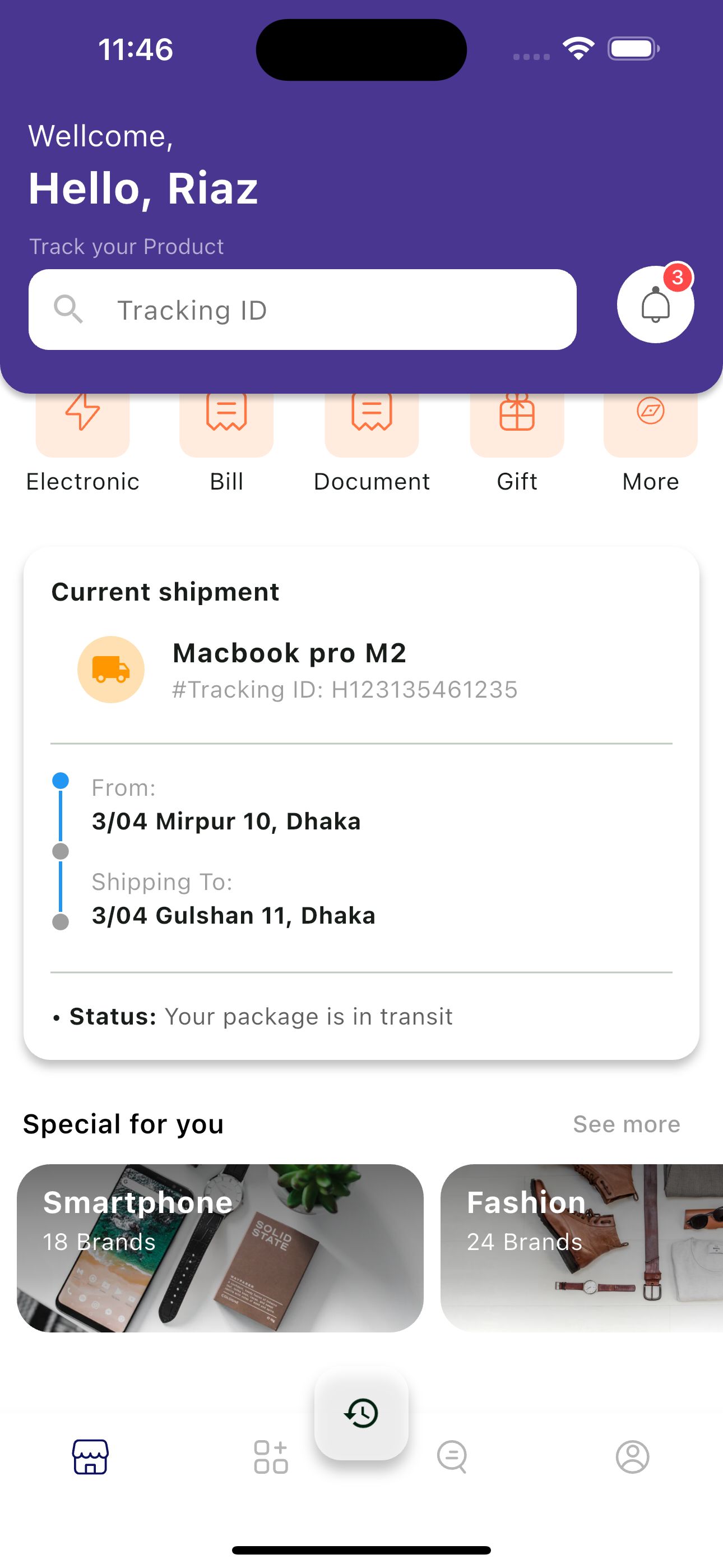Switch to the add-widgets grid tab
The image size is (723, 1568).
[x=271, y=1456]
